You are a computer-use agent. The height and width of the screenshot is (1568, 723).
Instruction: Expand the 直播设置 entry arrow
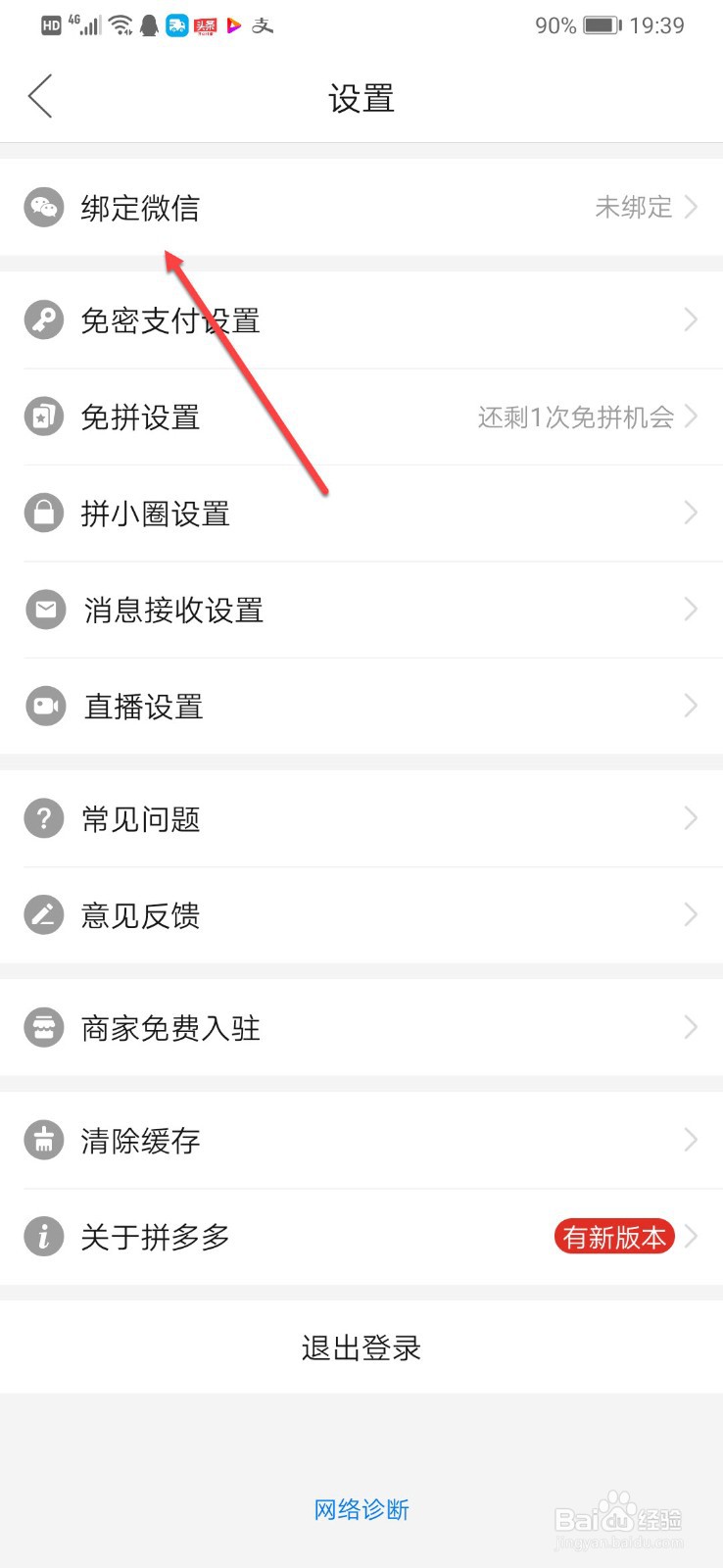[690, 705]
